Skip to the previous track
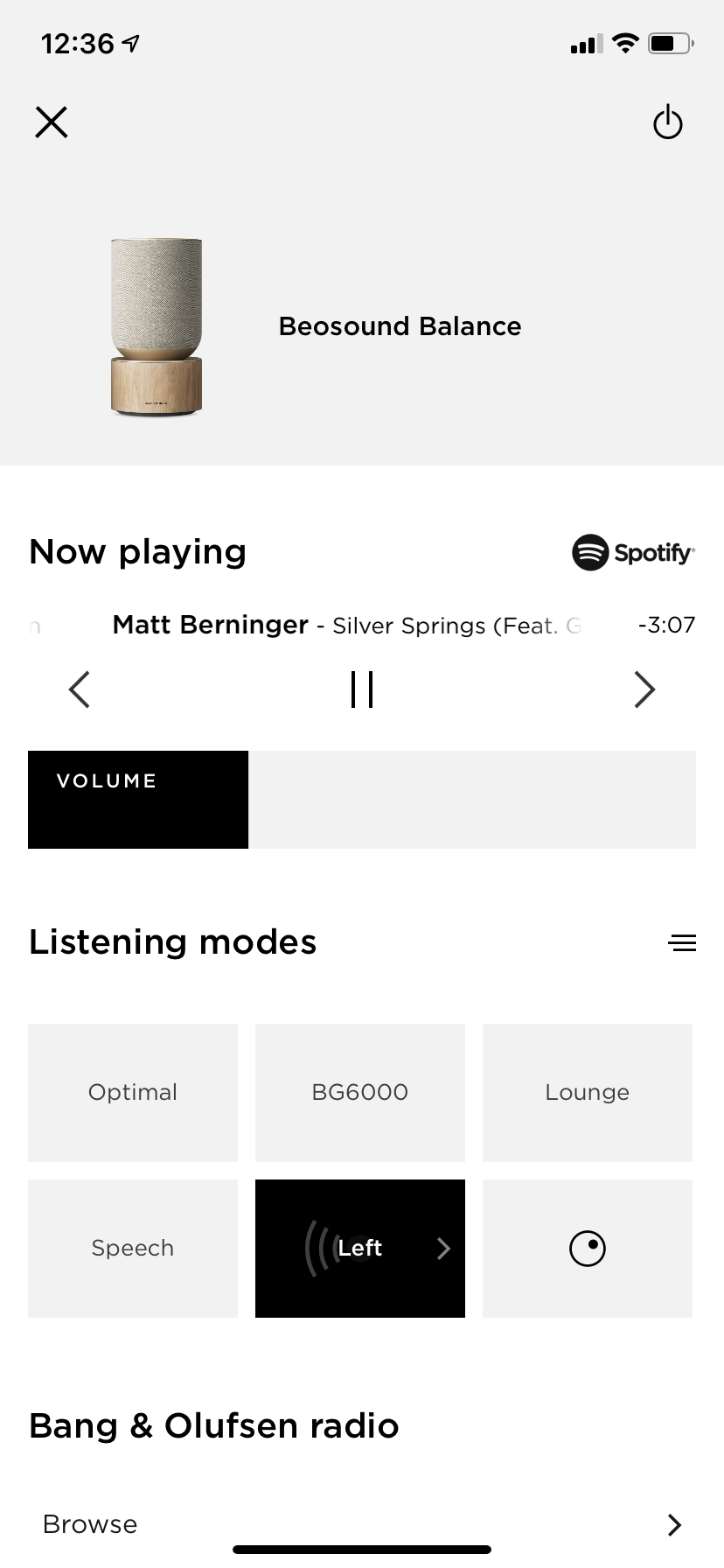 [x=80, y=689]
